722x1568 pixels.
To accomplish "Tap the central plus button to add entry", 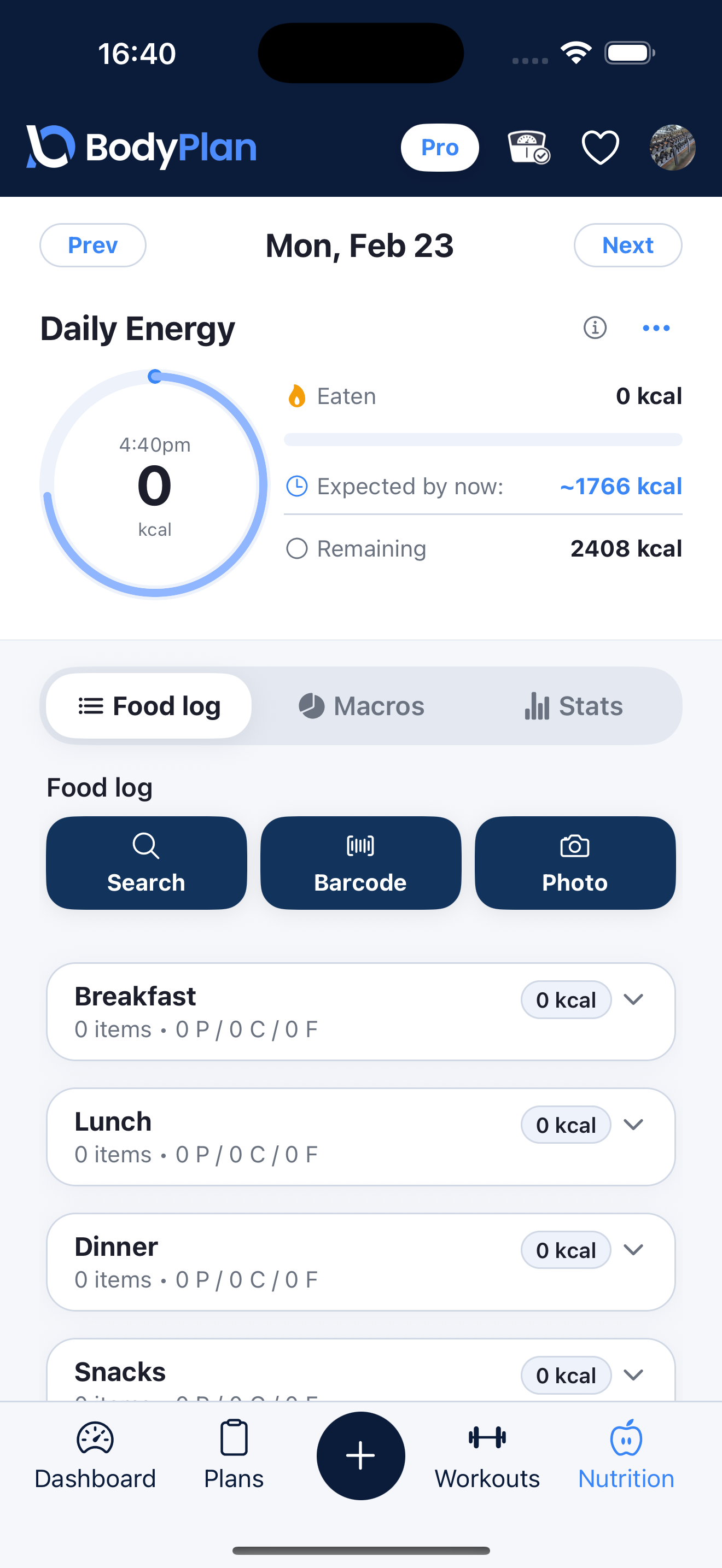I will tap(360, 1454).
